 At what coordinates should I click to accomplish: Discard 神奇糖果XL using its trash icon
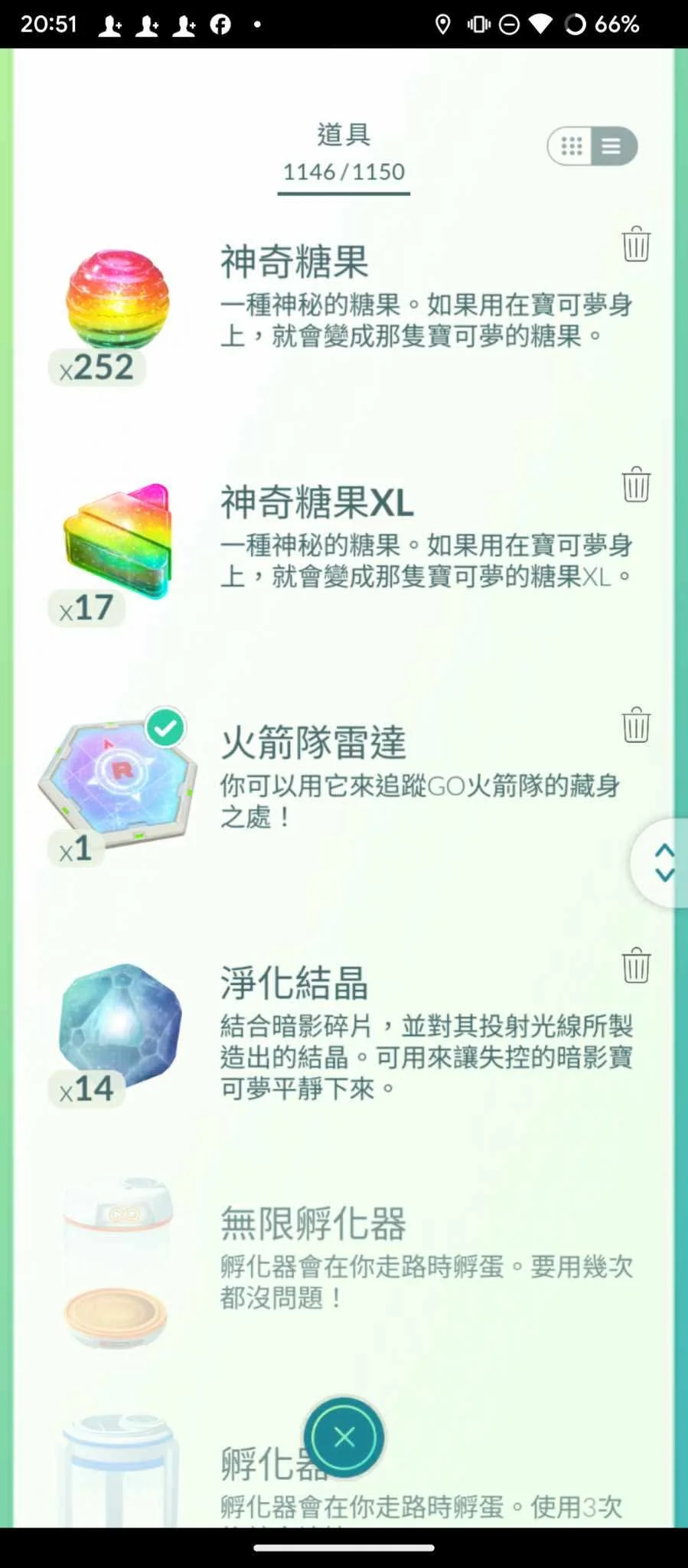point(636,484)
